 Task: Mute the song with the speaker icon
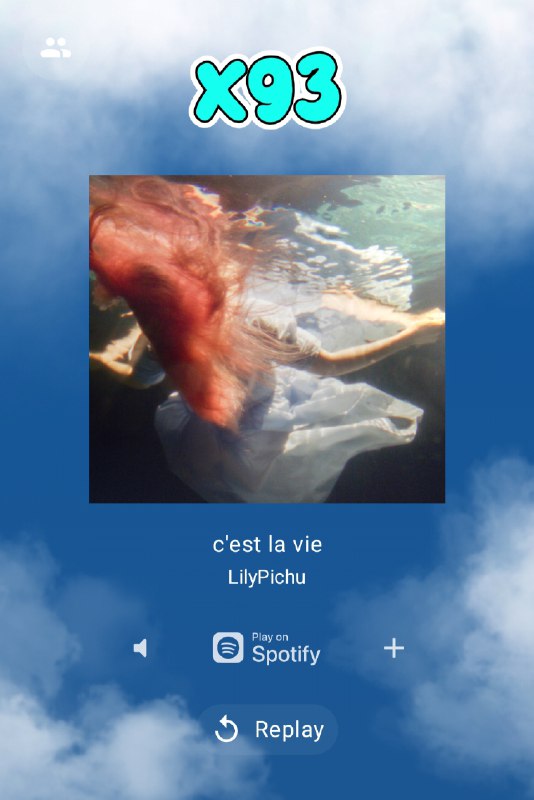pyautogui.click(x=140, y=648)
